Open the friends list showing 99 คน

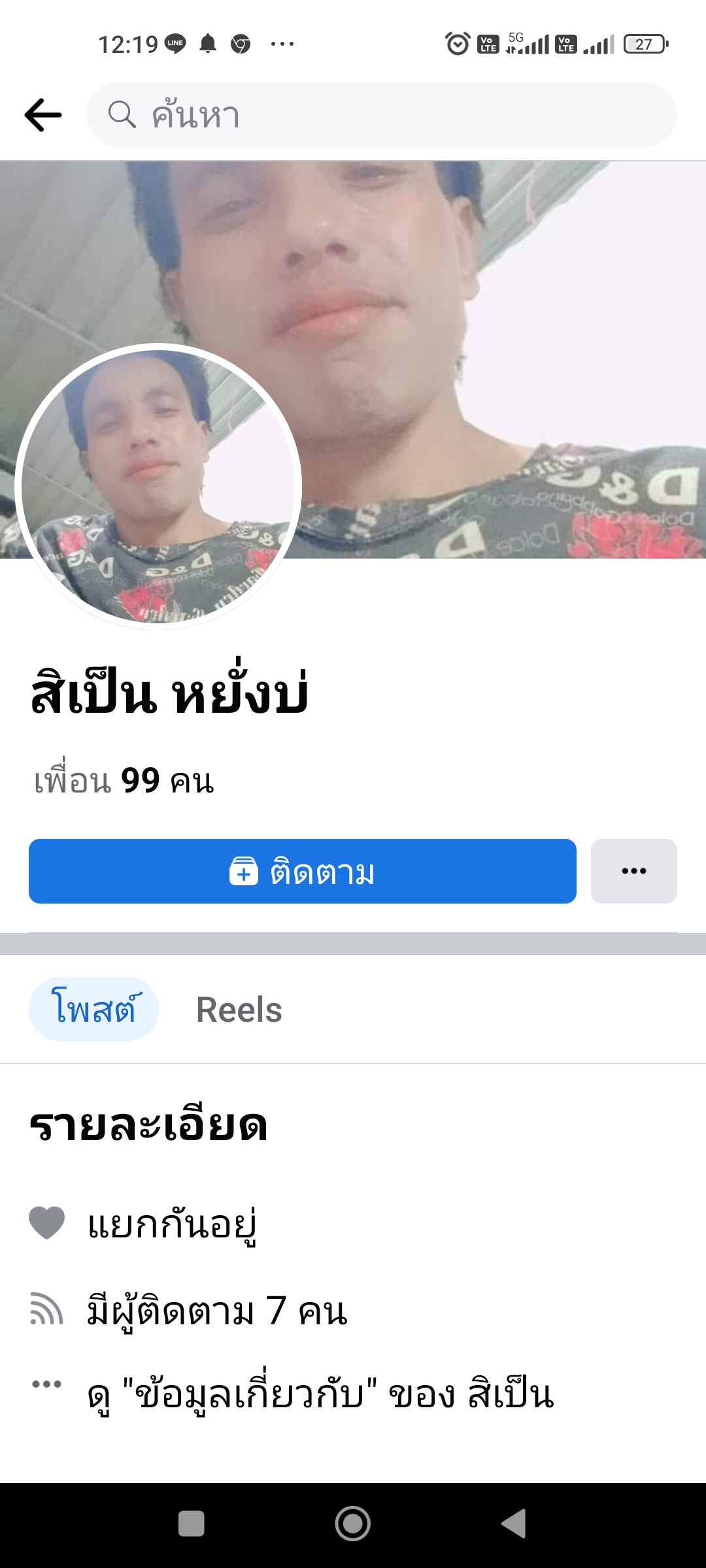pyautogui.click(x=124, y=781)
